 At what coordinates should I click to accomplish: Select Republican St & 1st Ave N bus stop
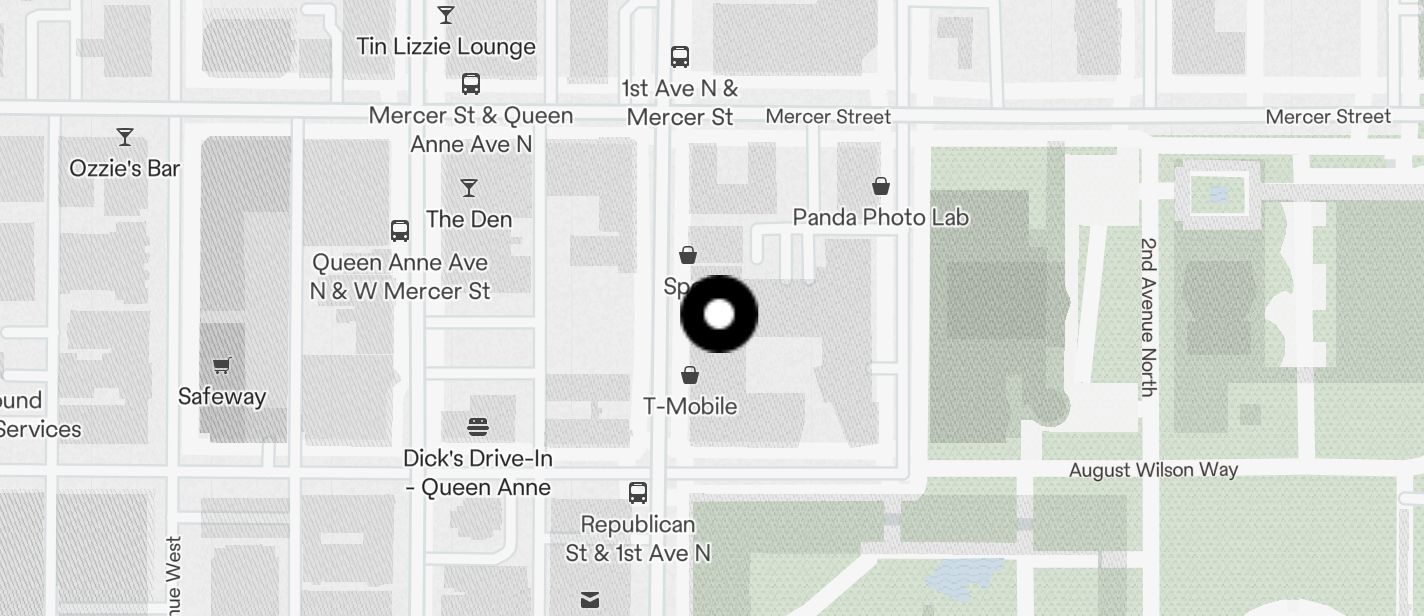point(638,493)
